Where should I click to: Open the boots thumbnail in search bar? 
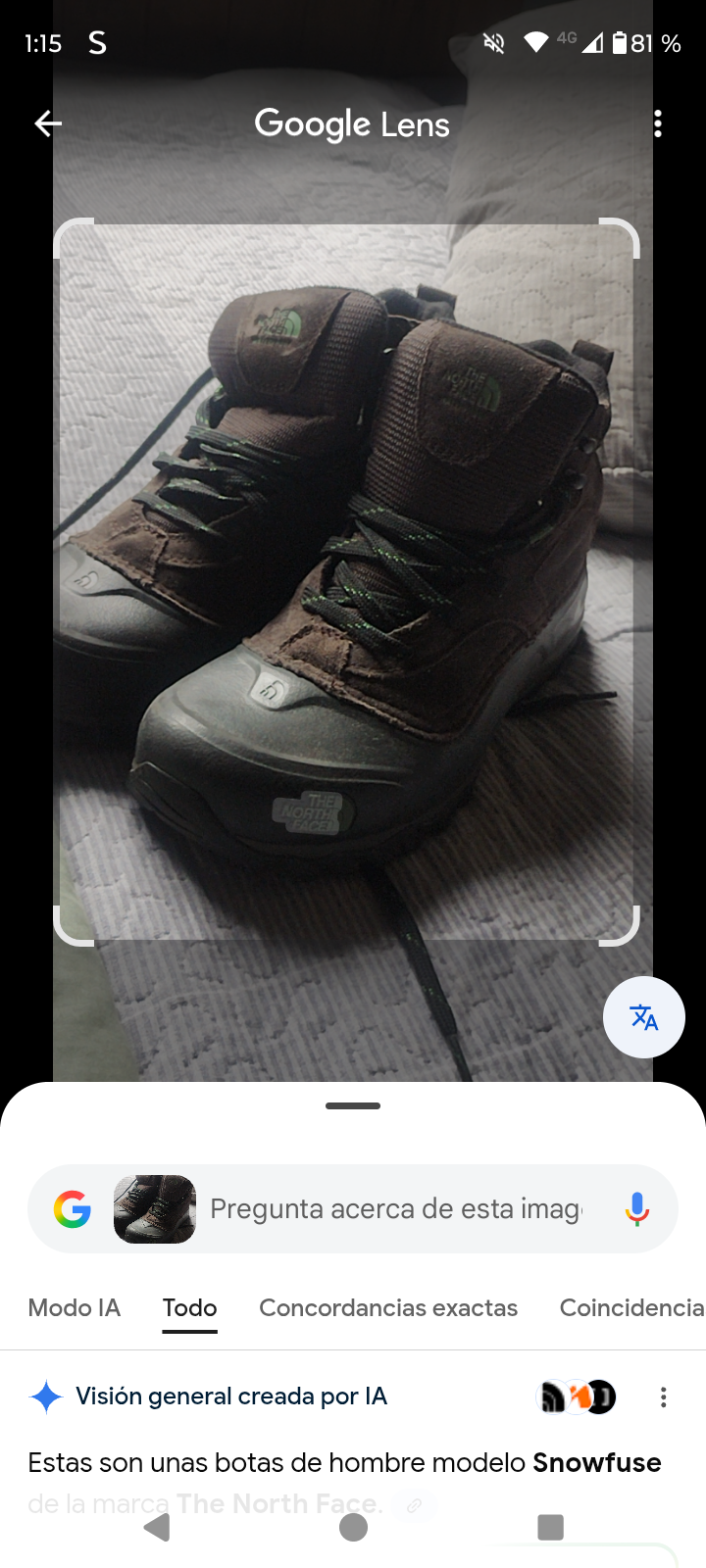point(155,1208)
